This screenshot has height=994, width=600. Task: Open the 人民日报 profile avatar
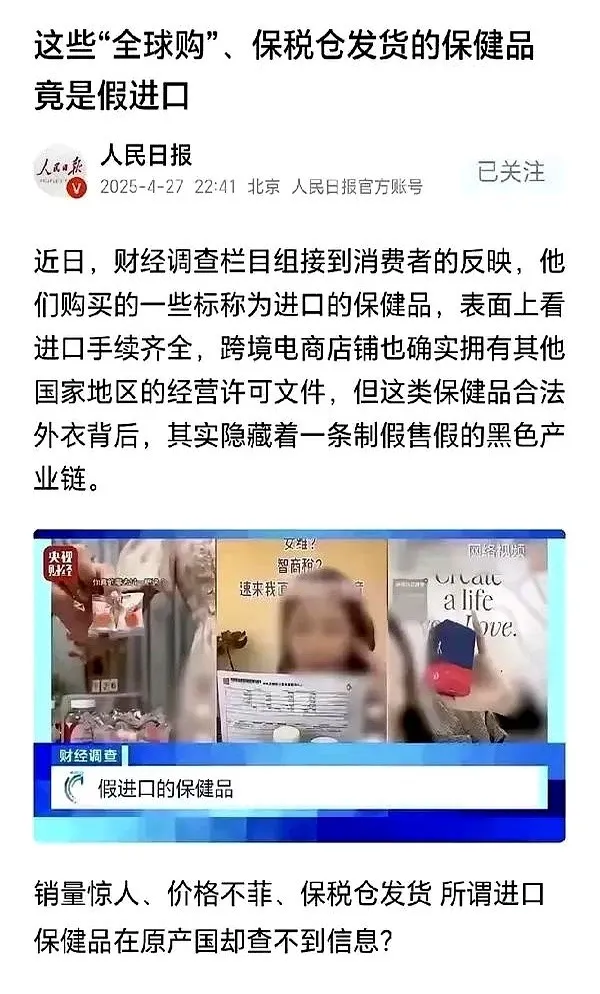(63, 172)
